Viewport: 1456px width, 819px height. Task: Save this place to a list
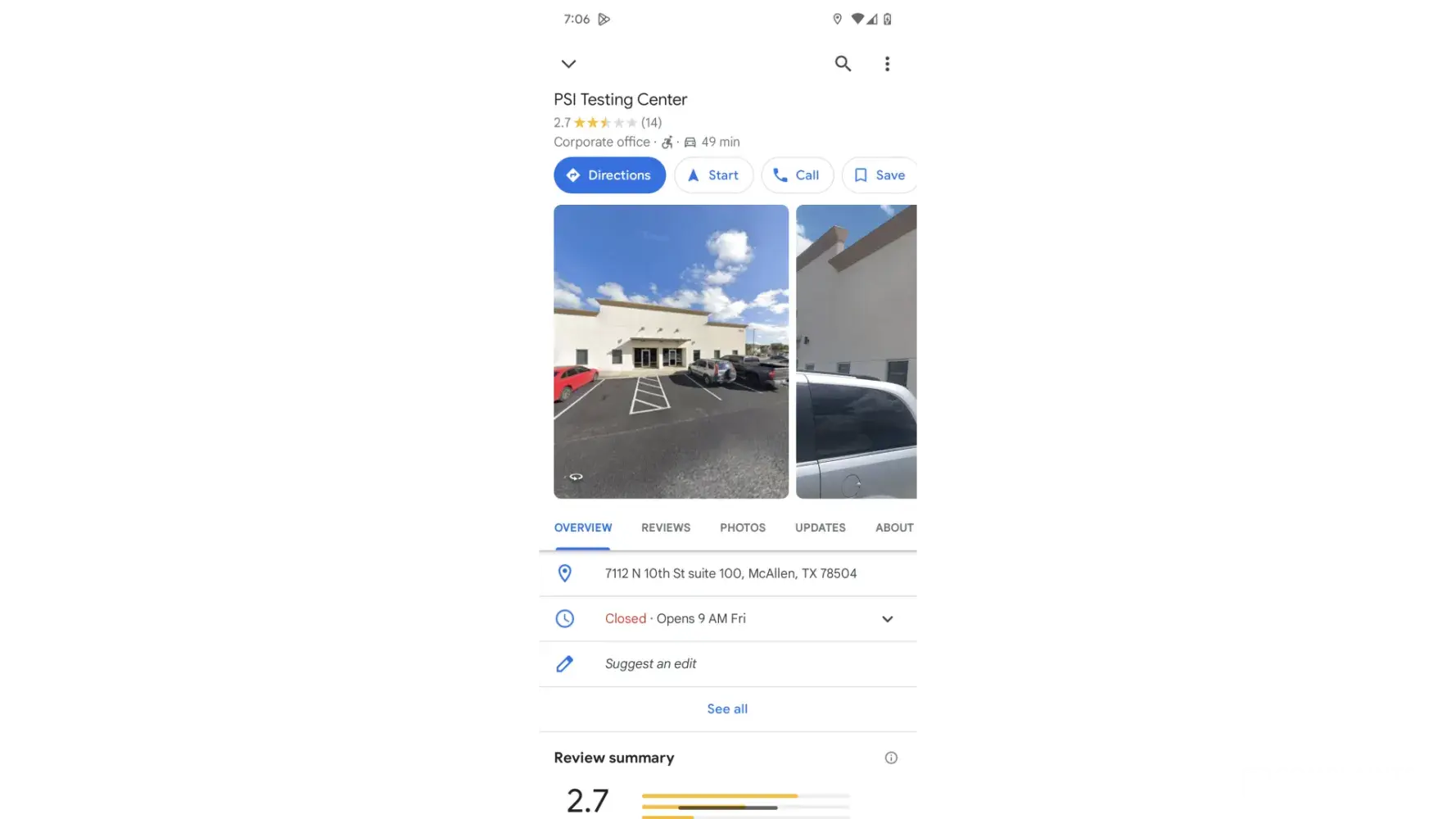point(879,175)
